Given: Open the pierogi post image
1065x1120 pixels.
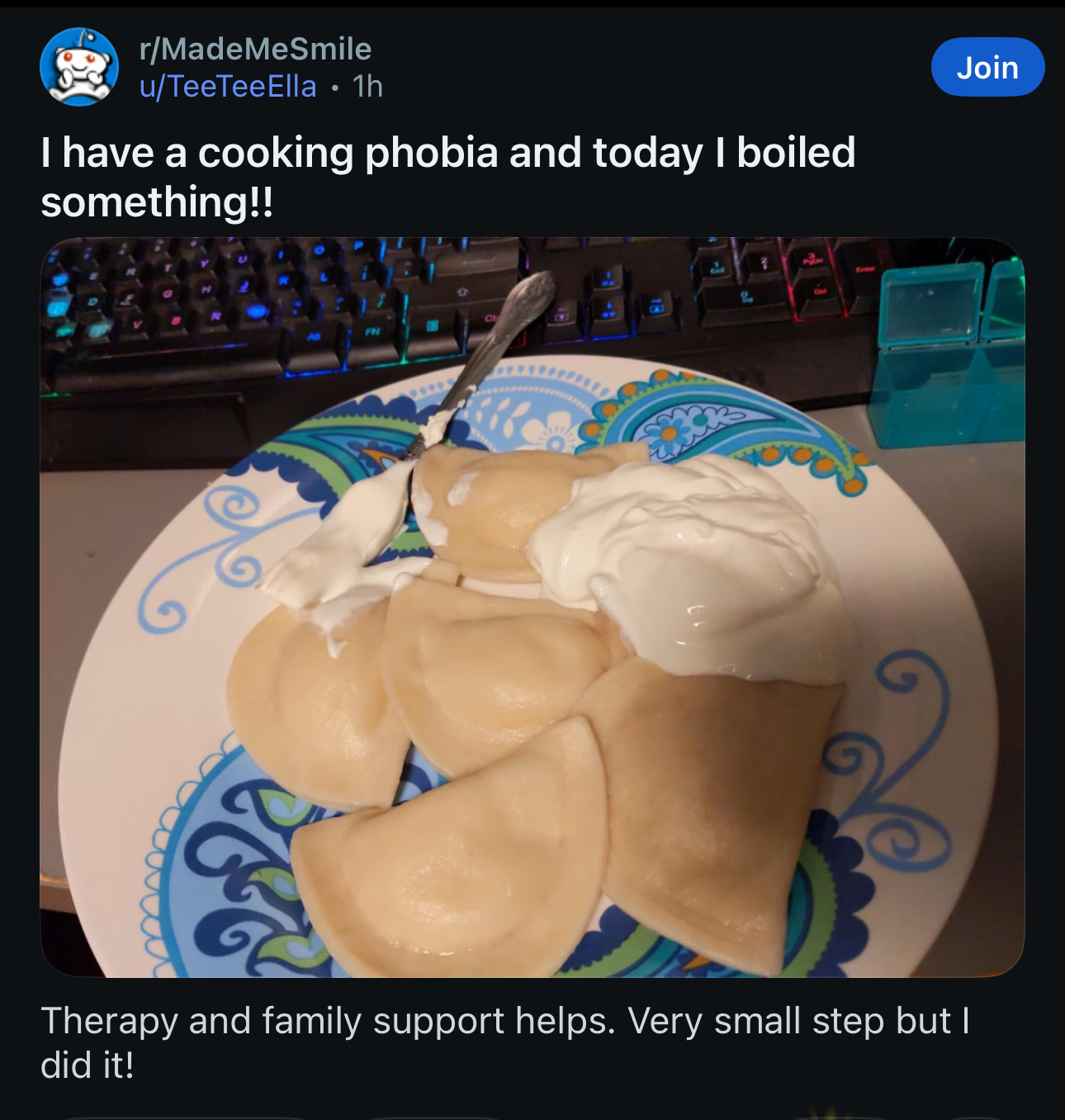Looking at the screenshot, I should pos(532,607).
